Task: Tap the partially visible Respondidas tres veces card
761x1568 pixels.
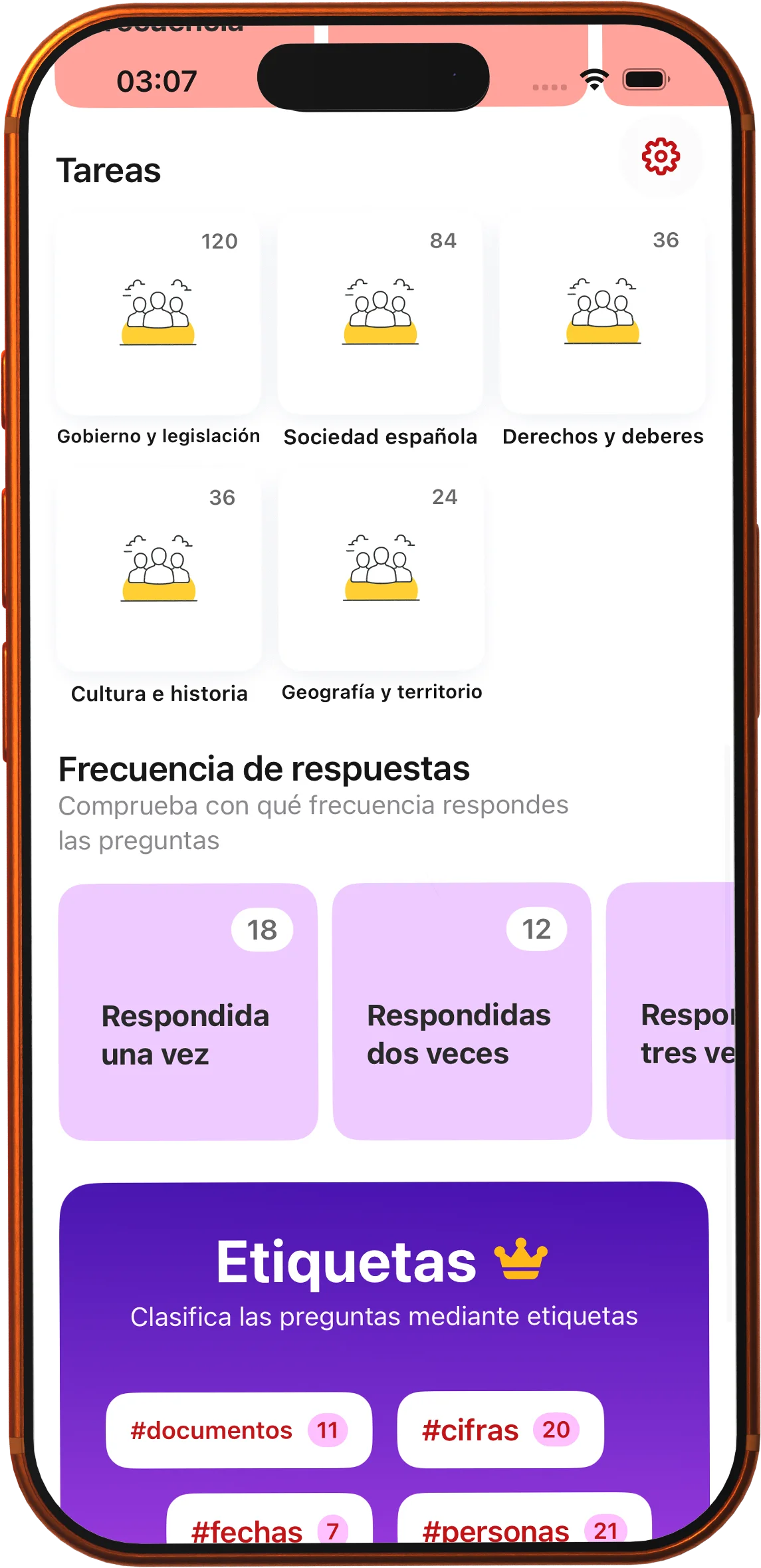Action: click(671, 1011)
